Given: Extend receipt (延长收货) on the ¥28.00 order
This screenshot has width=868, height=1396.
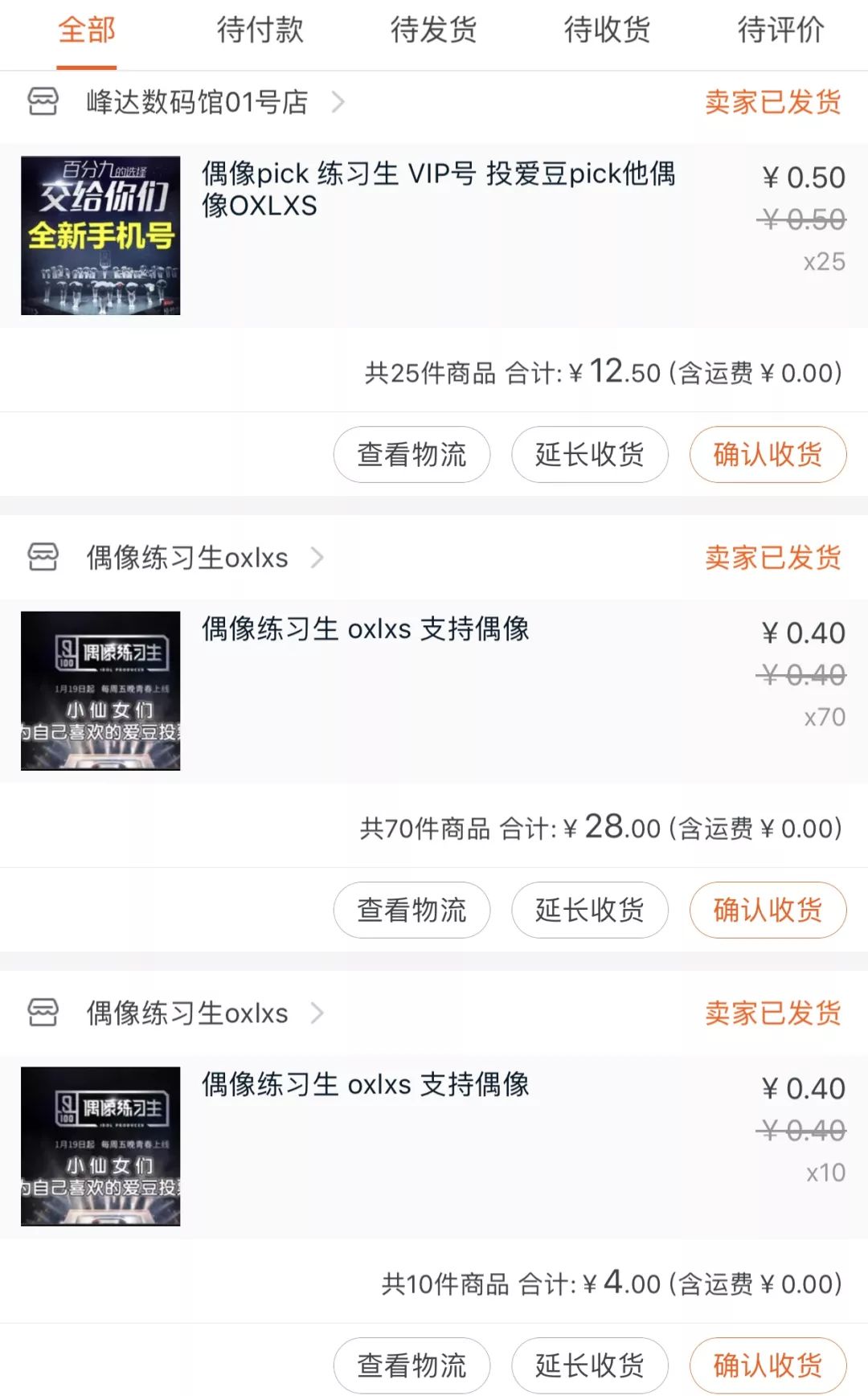Looking at the screenshot, I should click(589, 911).
